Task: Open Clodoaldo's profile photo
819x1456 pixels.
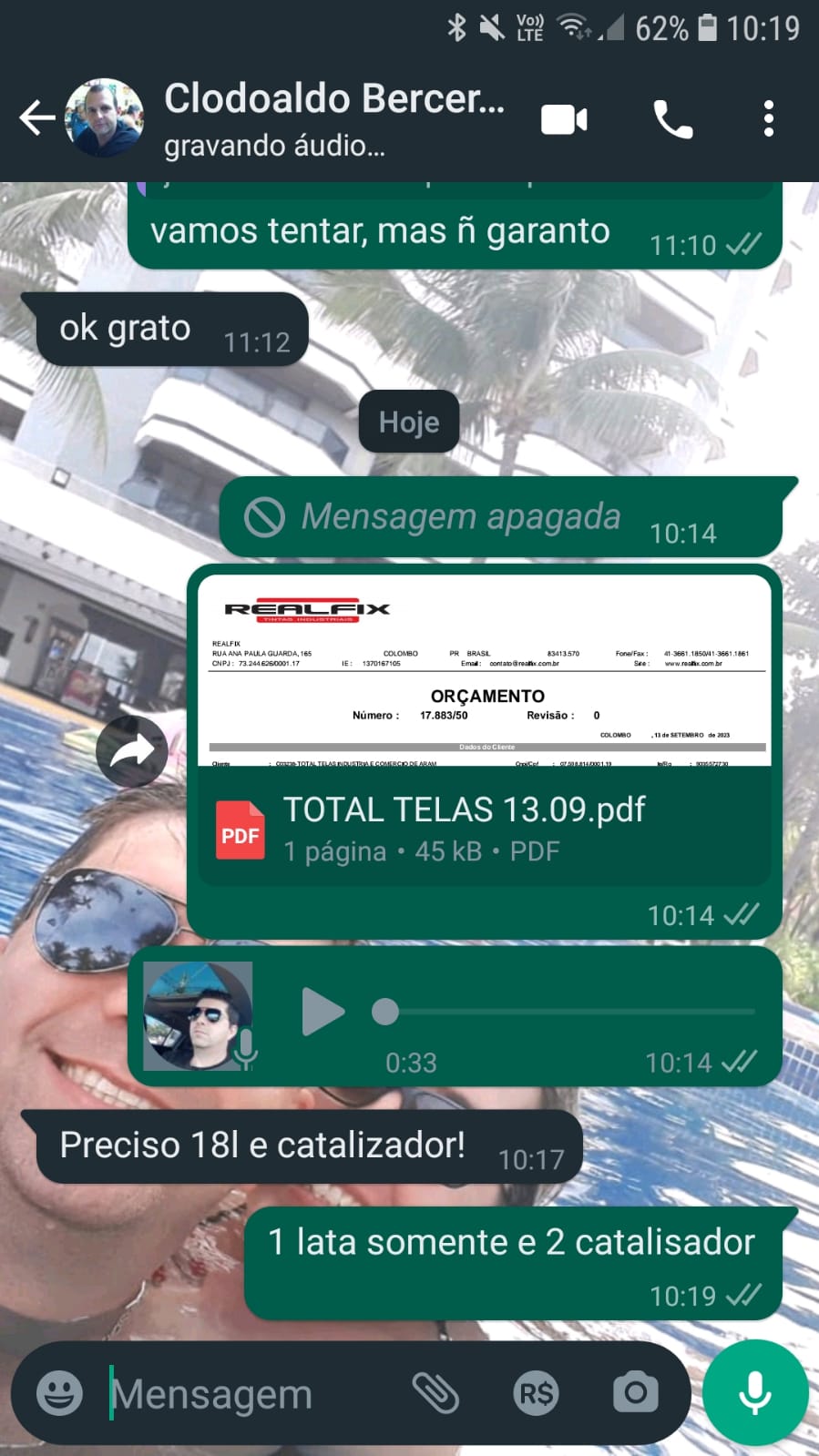Action: click(104, 118)
